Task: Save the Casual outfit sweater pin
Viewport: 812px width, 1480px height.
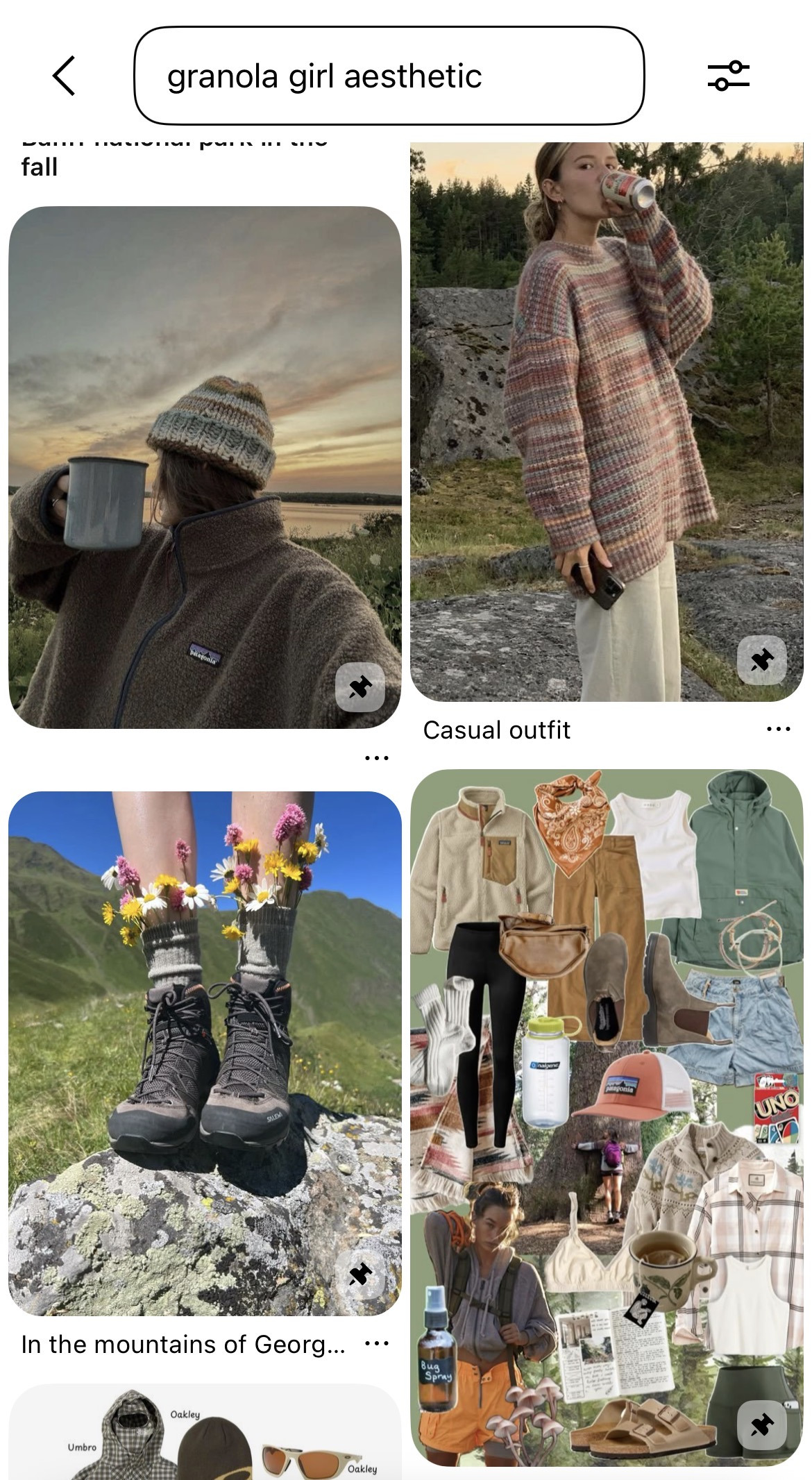Action: click(761, 659)
